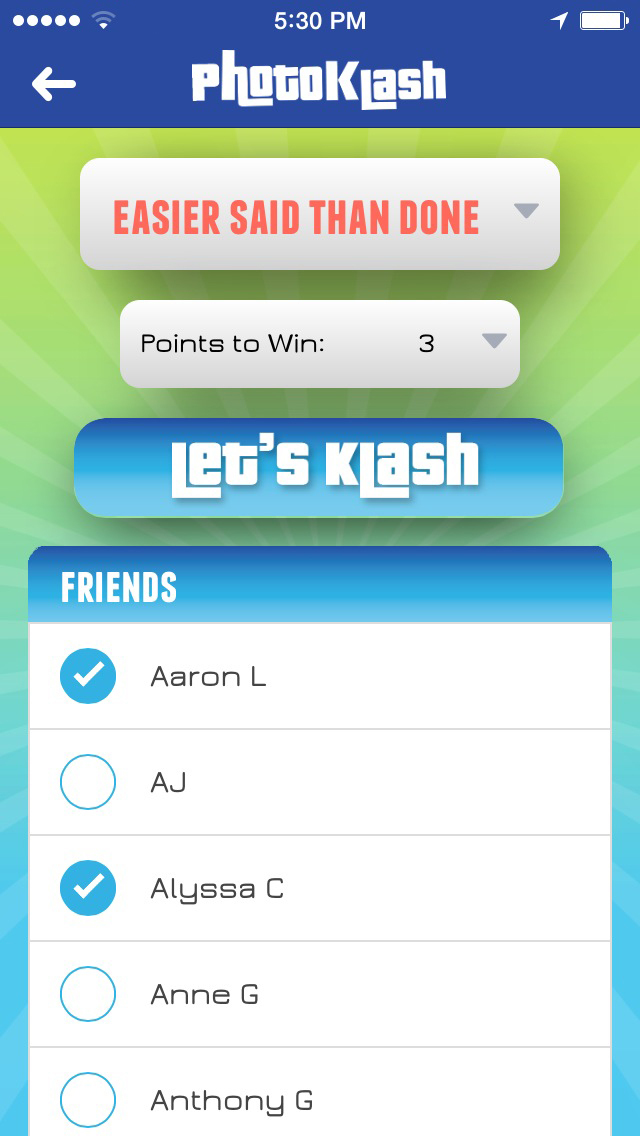Change the Points to Win value

320,343
